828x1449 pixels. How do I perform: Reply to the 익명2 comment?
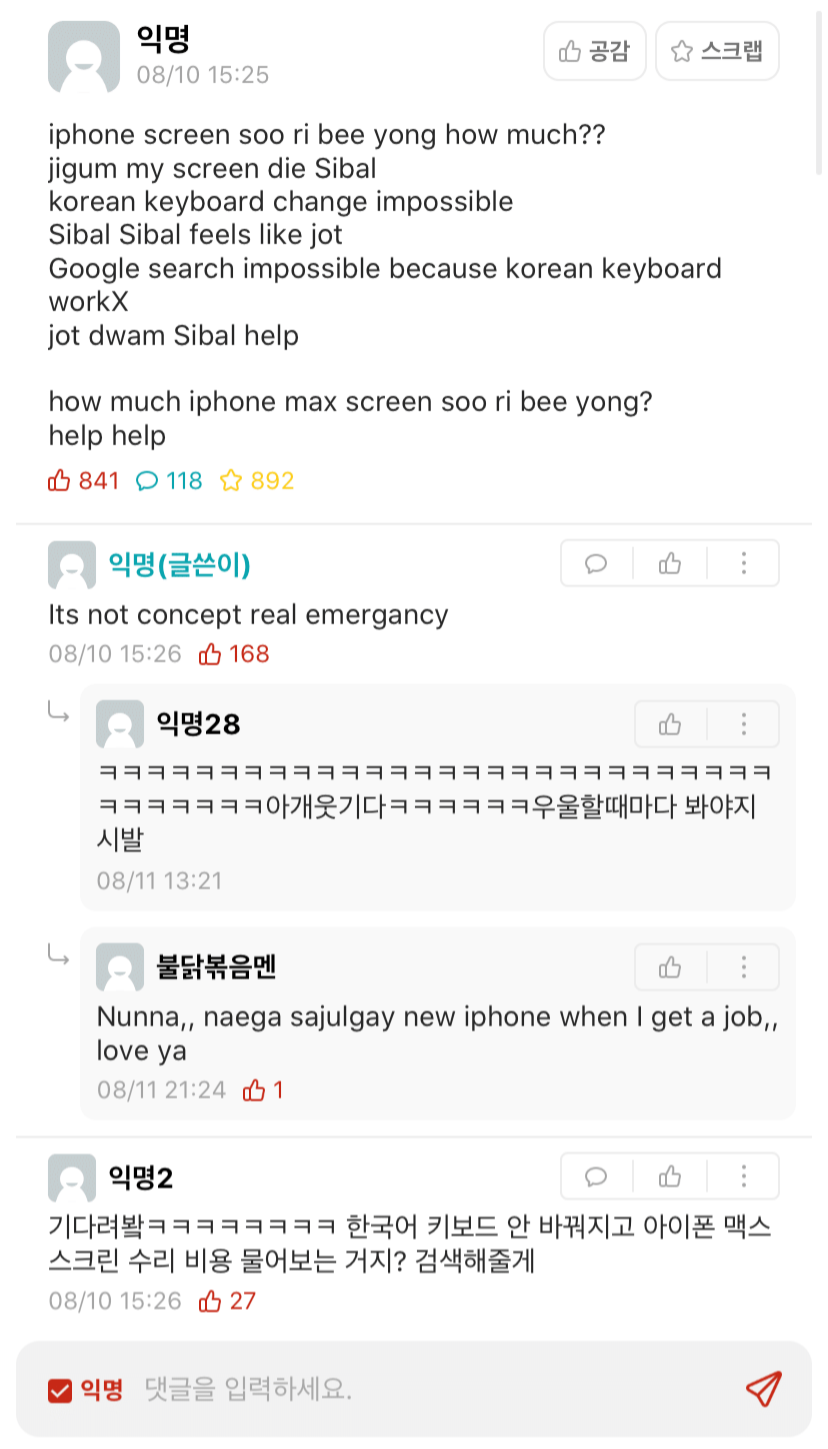[x=597, y=1177]
